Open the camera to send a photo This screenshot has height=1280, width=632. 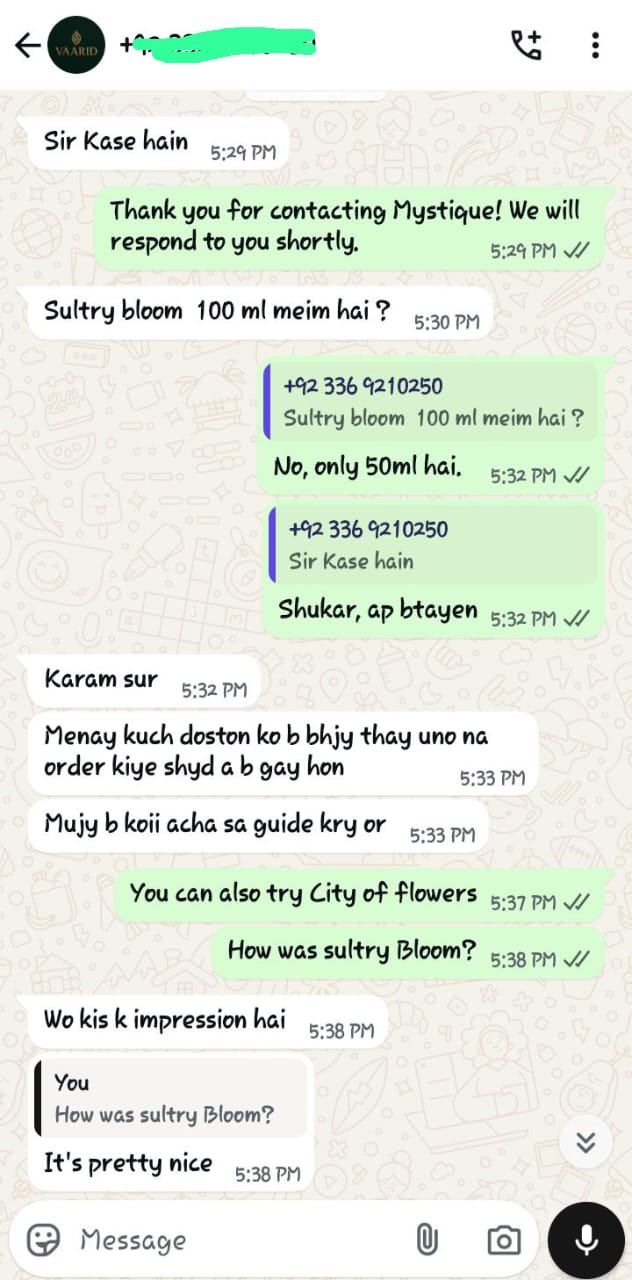[504, 1240]
